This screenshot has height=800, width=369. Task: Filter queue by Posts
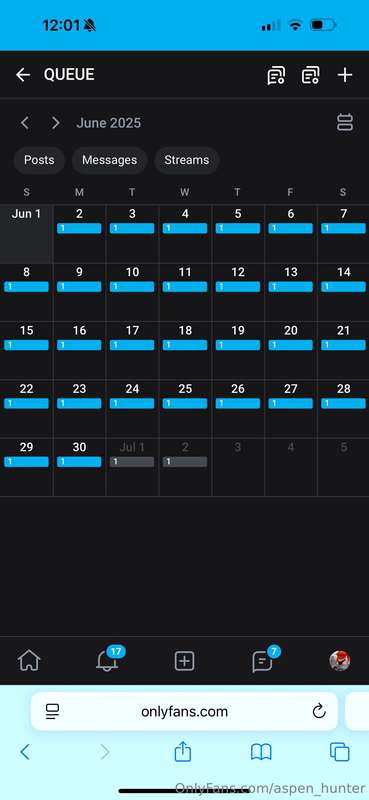(39, 160)
